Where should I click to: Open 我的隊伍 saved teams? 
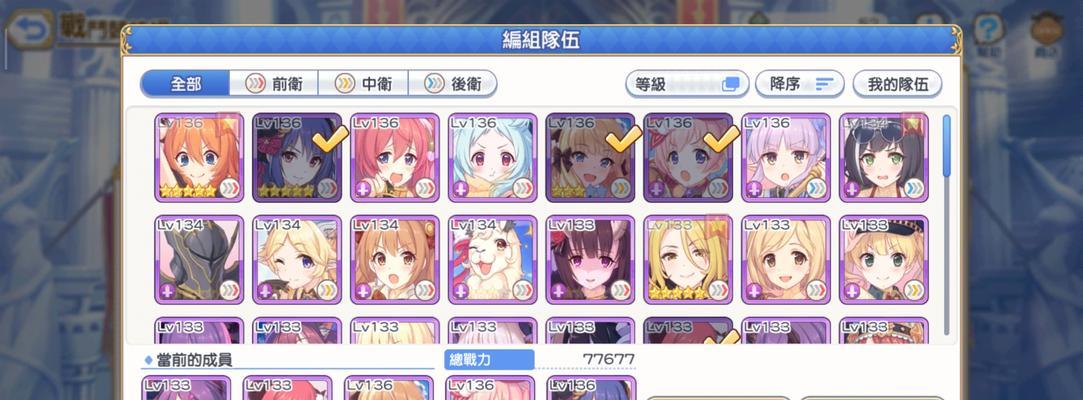pos(897,84)
